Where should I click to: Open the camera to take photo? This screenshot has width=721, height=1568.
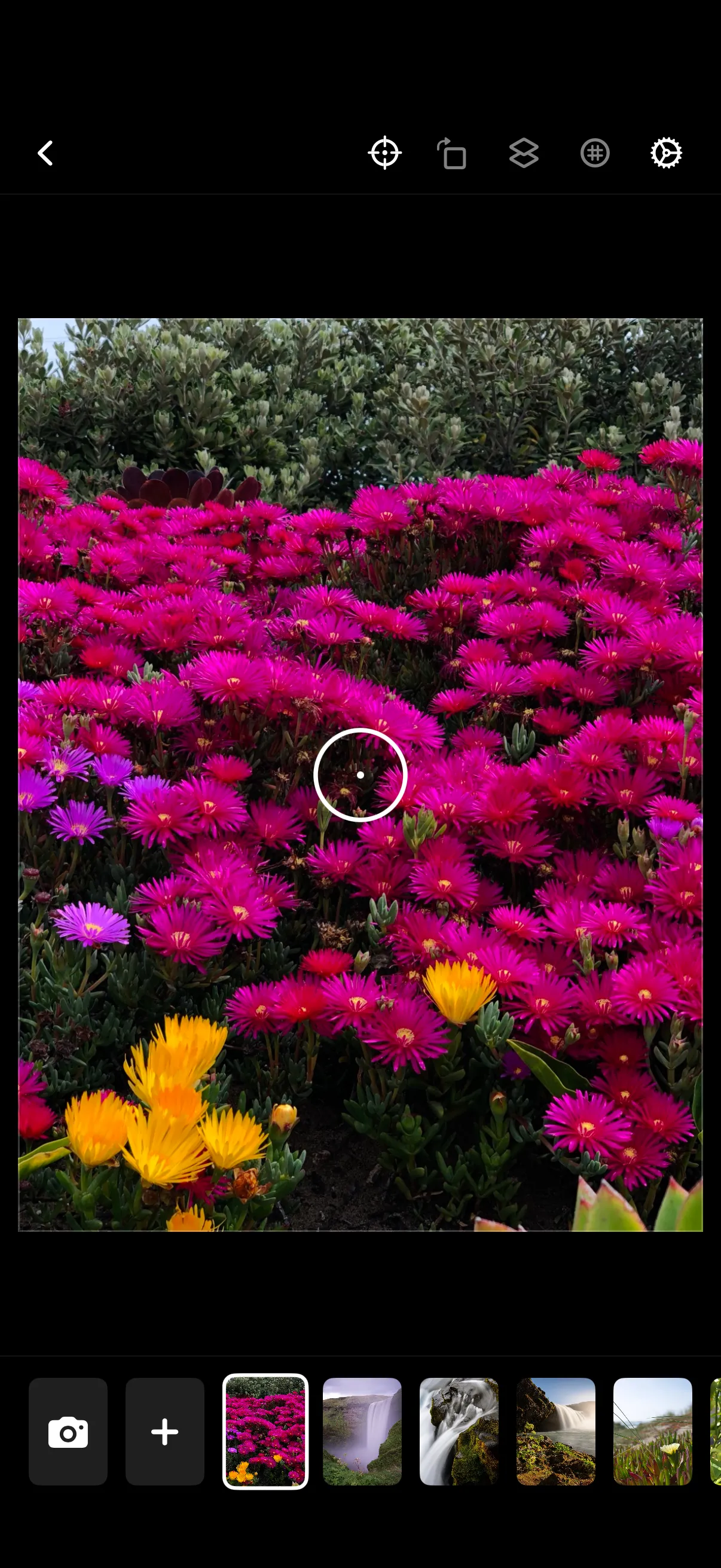68,1432
